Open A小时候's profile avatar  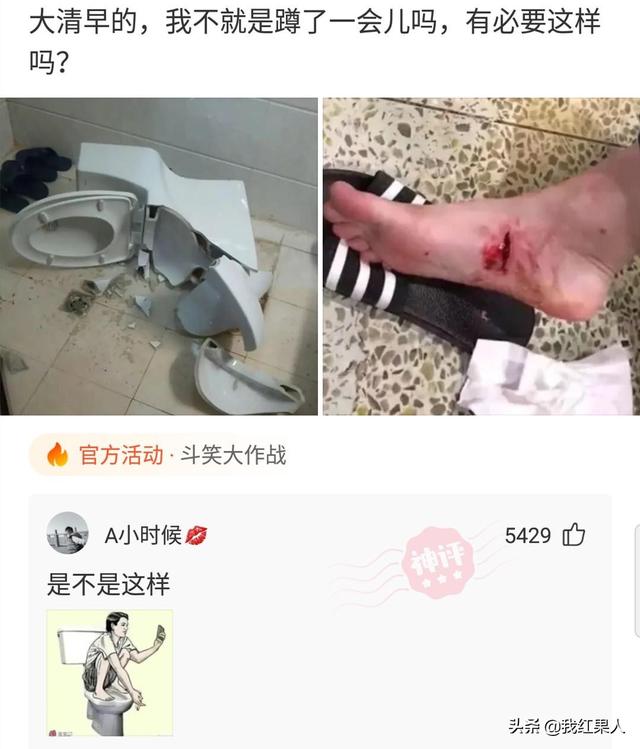(x=68, y=535)
